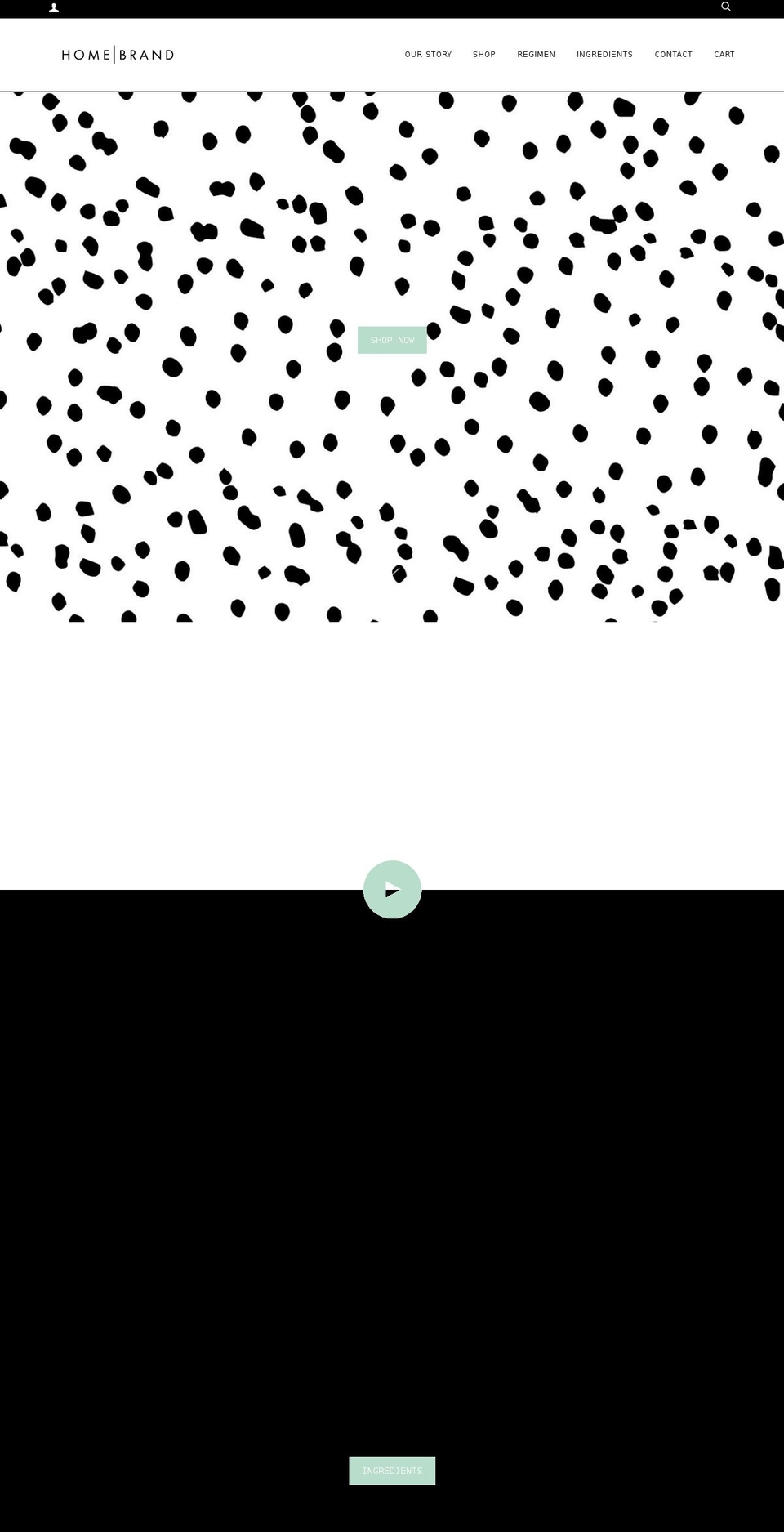Viewport: 784px width, 1532px height.
Task: Go to the Our Story page
Action: click(x=428, y=55)
